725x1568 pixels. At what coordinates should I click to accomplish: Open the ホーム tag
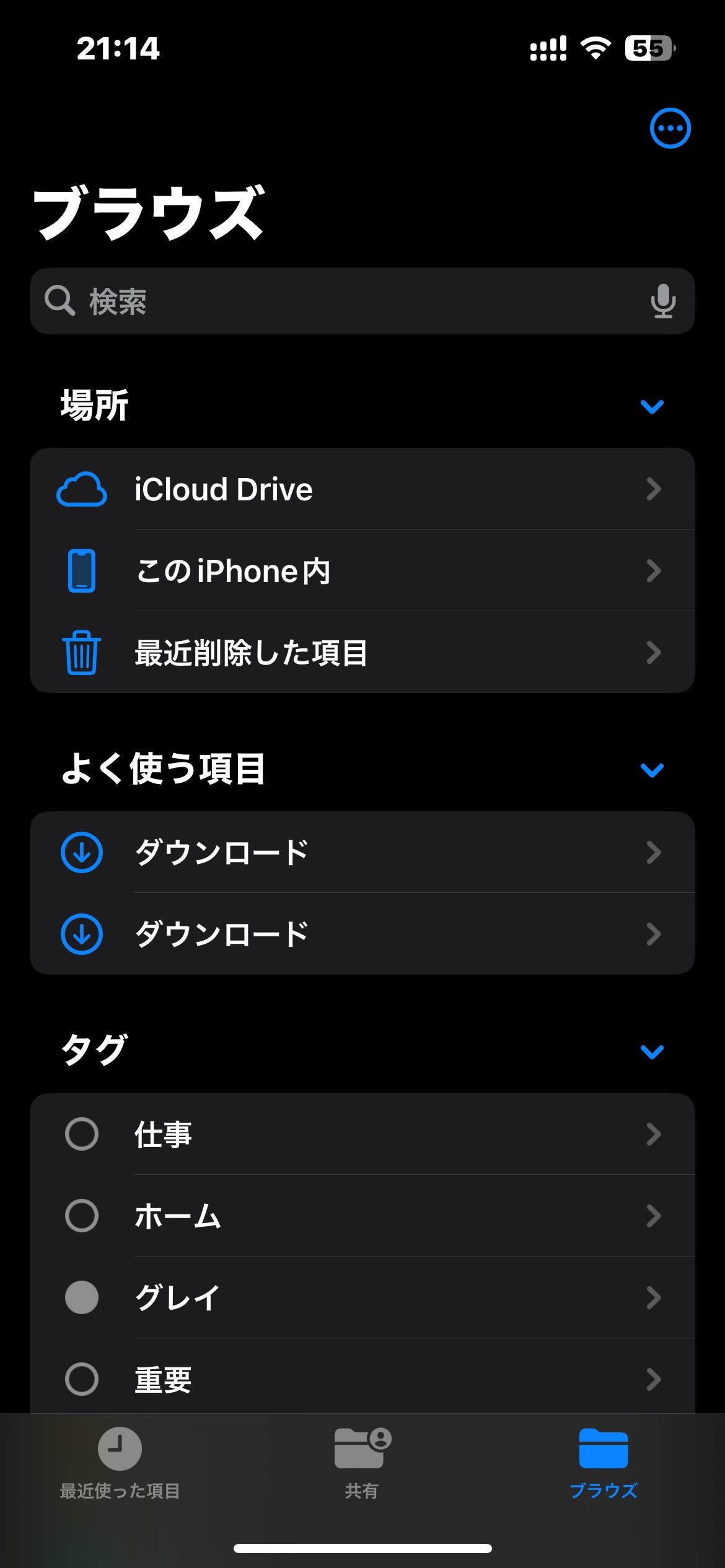pos(362,1216)
